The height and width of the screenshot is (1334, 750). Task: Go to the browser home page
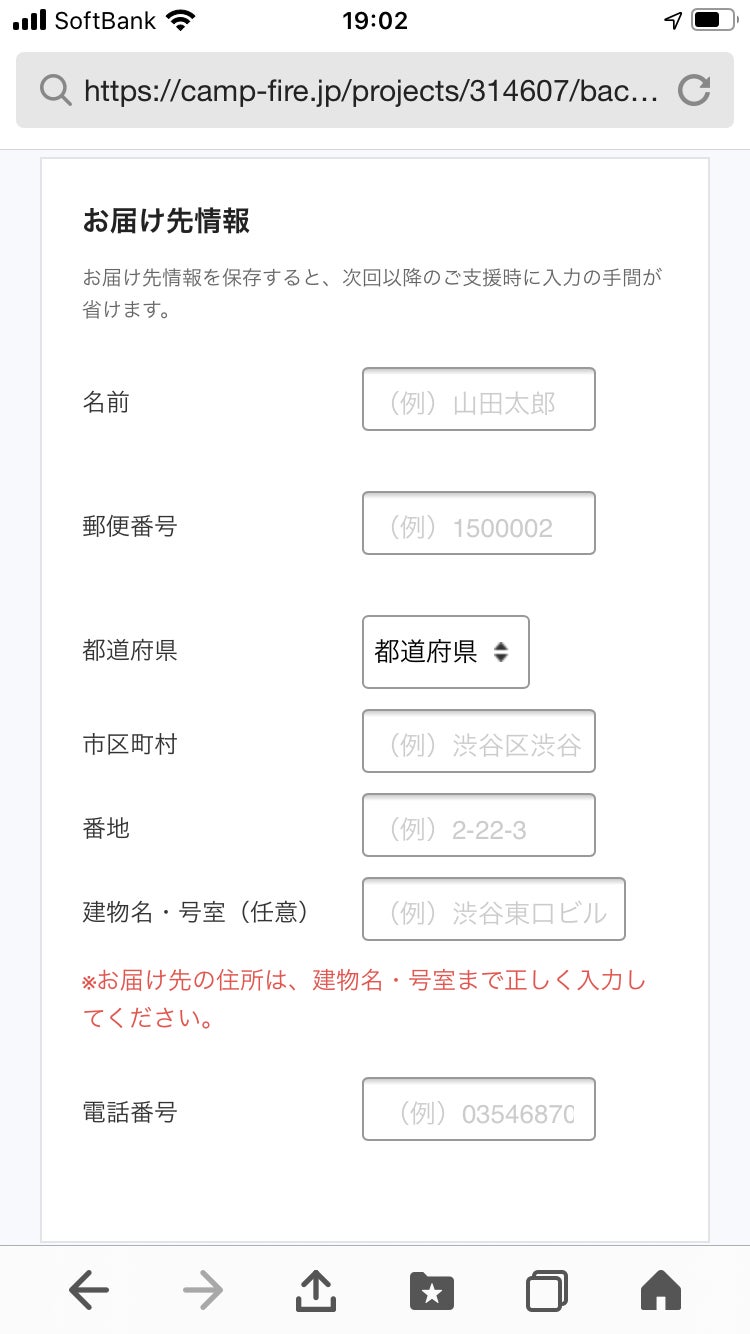pyautogui.click(x=660, y=1291)
